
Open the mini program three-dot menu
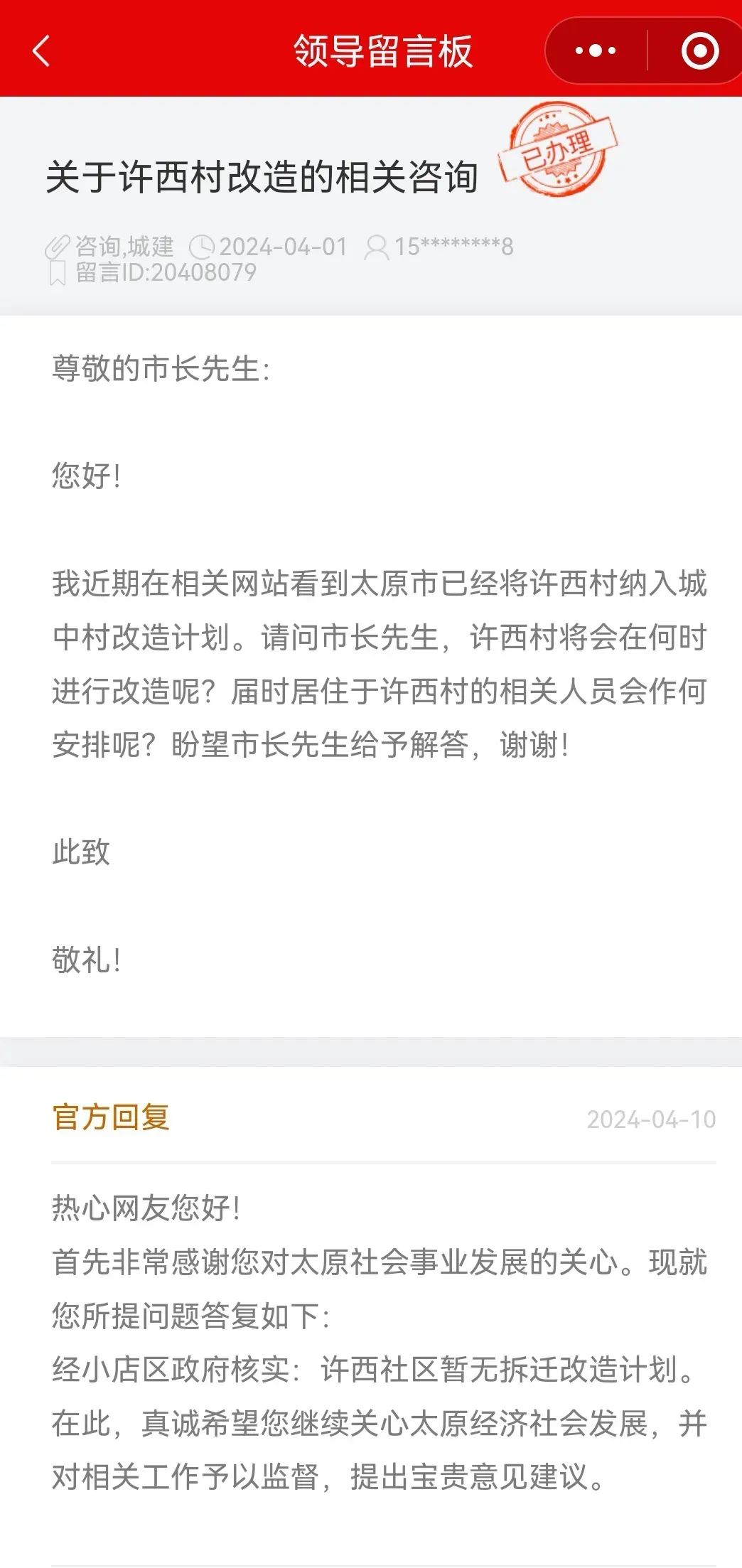(595, 51)
